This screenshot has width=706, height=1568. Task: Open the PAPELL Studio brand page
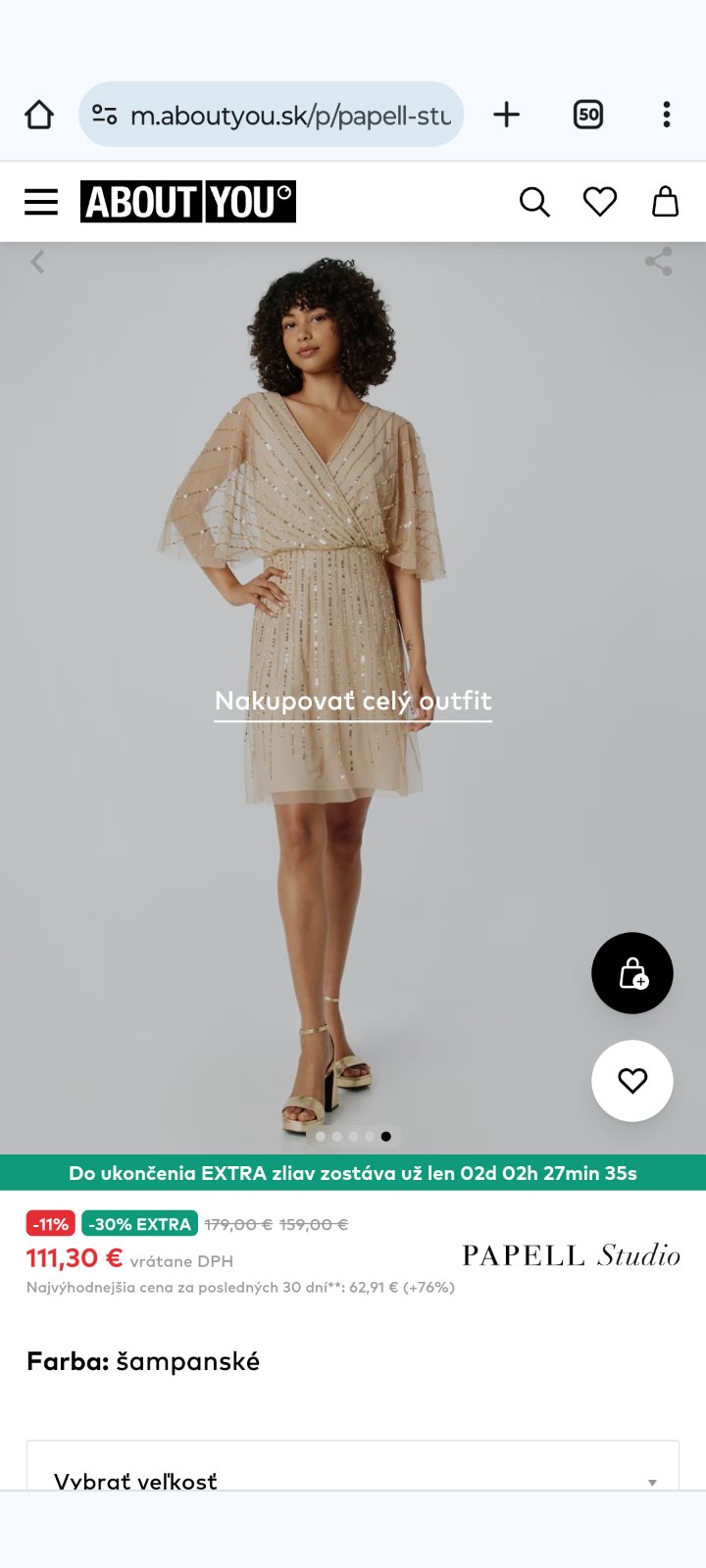pyautogui.click(x=571, y=1255)
